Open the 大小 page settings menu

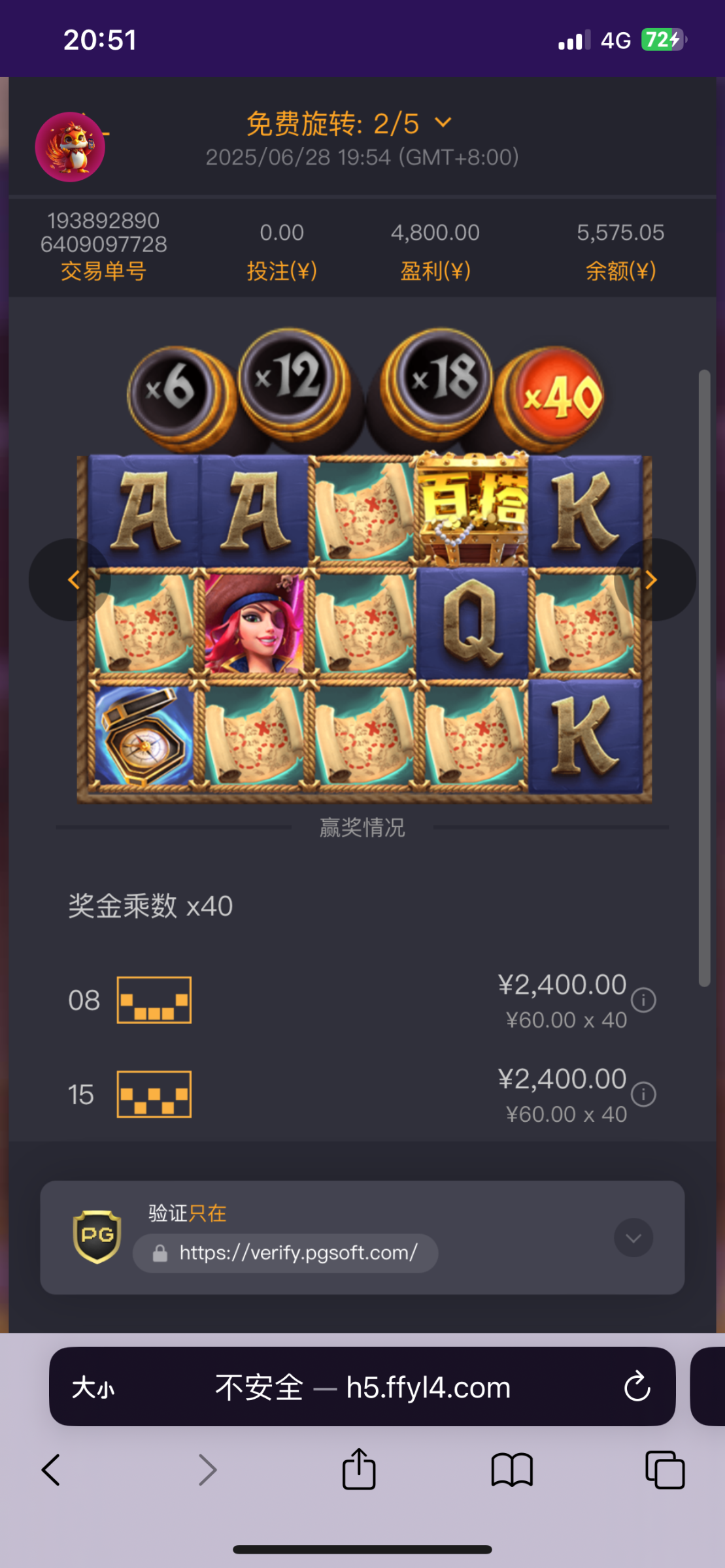click(x=93, y=1387)
